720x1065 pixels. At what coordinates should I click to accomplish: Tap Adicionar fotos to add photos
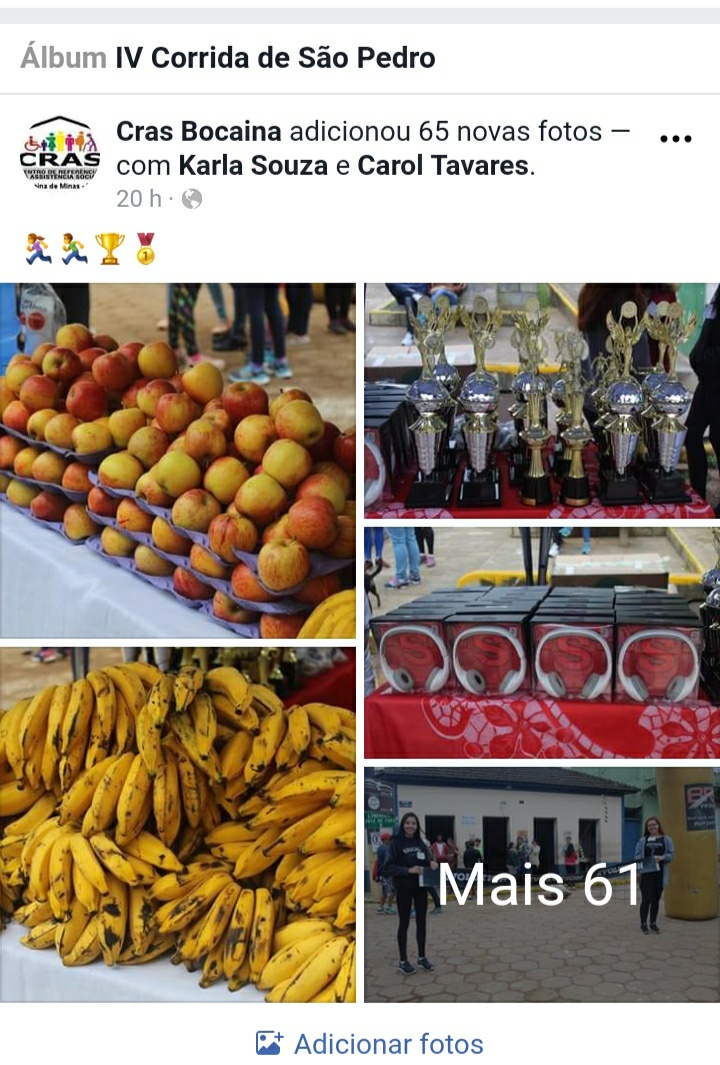369,1044
